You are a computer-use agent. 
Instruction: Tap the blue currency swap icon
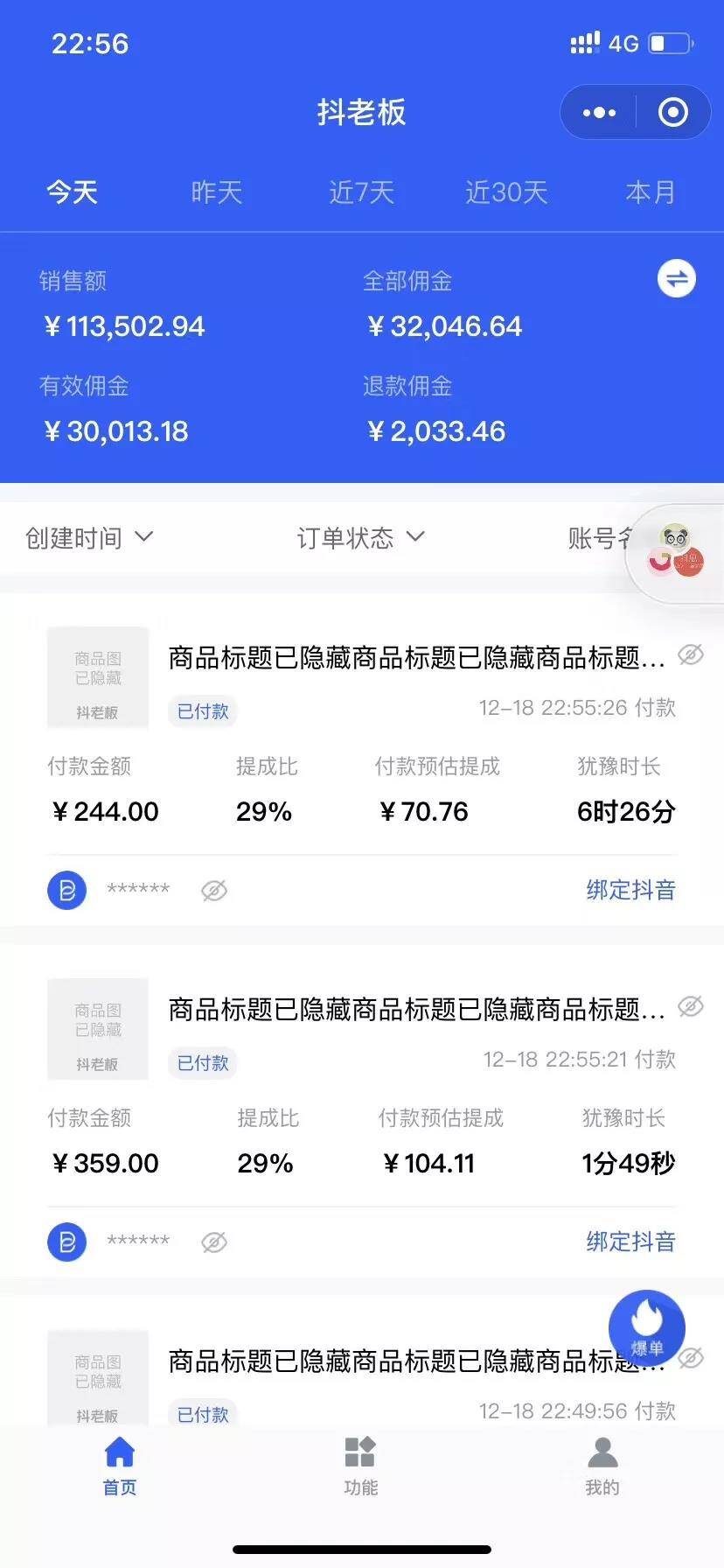(x=676, y=278)
